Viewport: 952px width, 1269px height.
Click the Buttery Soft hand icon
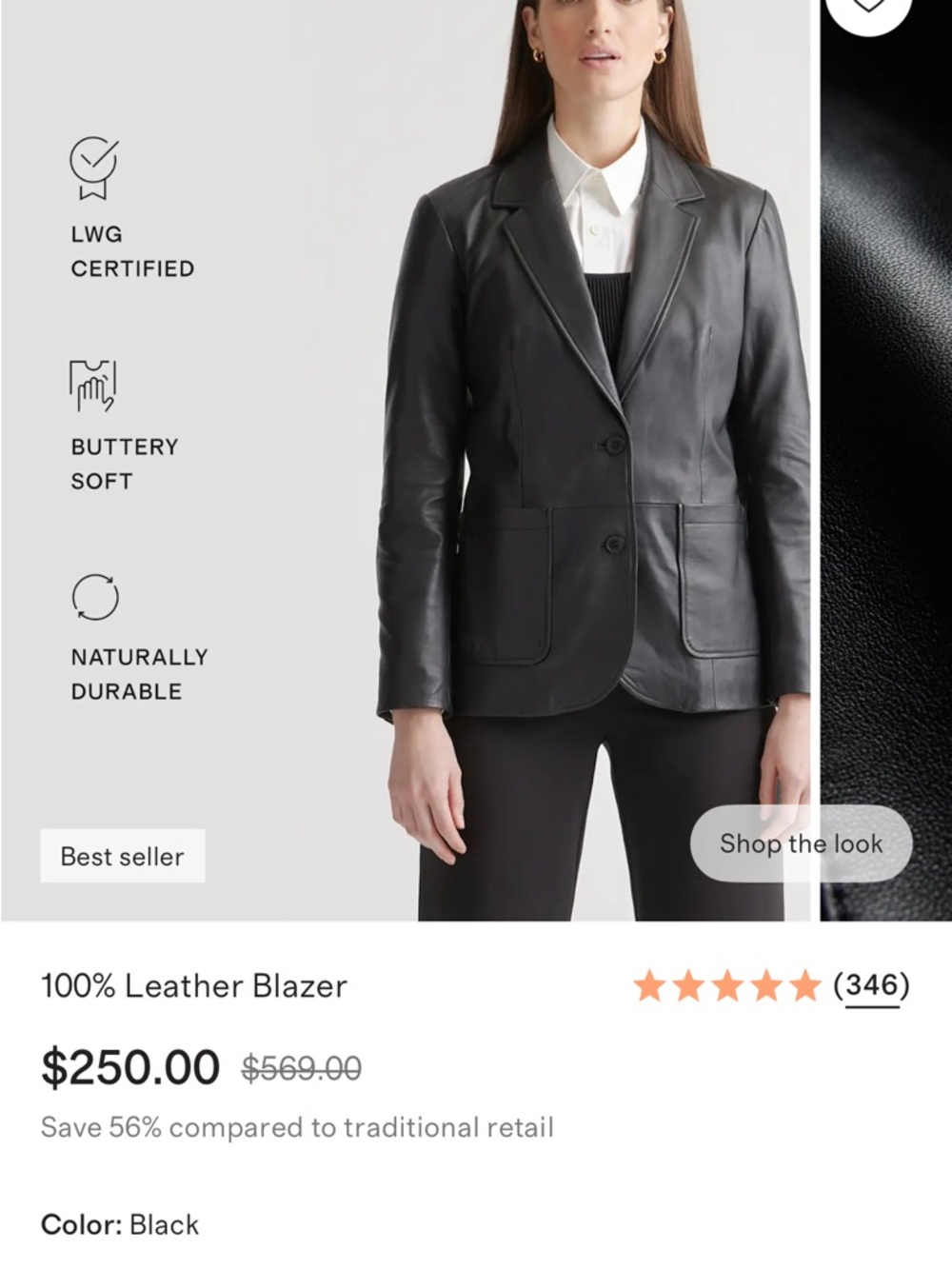coord(93,383)
